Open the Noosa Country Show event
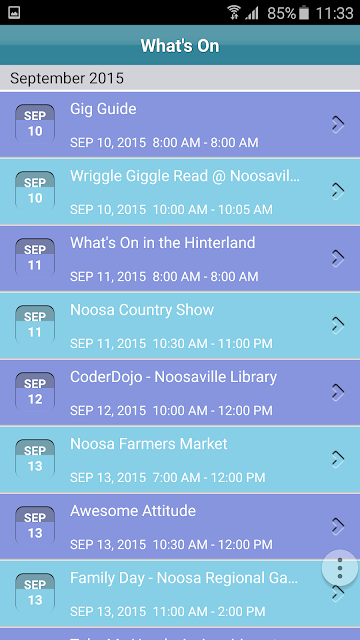This screenshot has width=360, height=640. point(180,325)
